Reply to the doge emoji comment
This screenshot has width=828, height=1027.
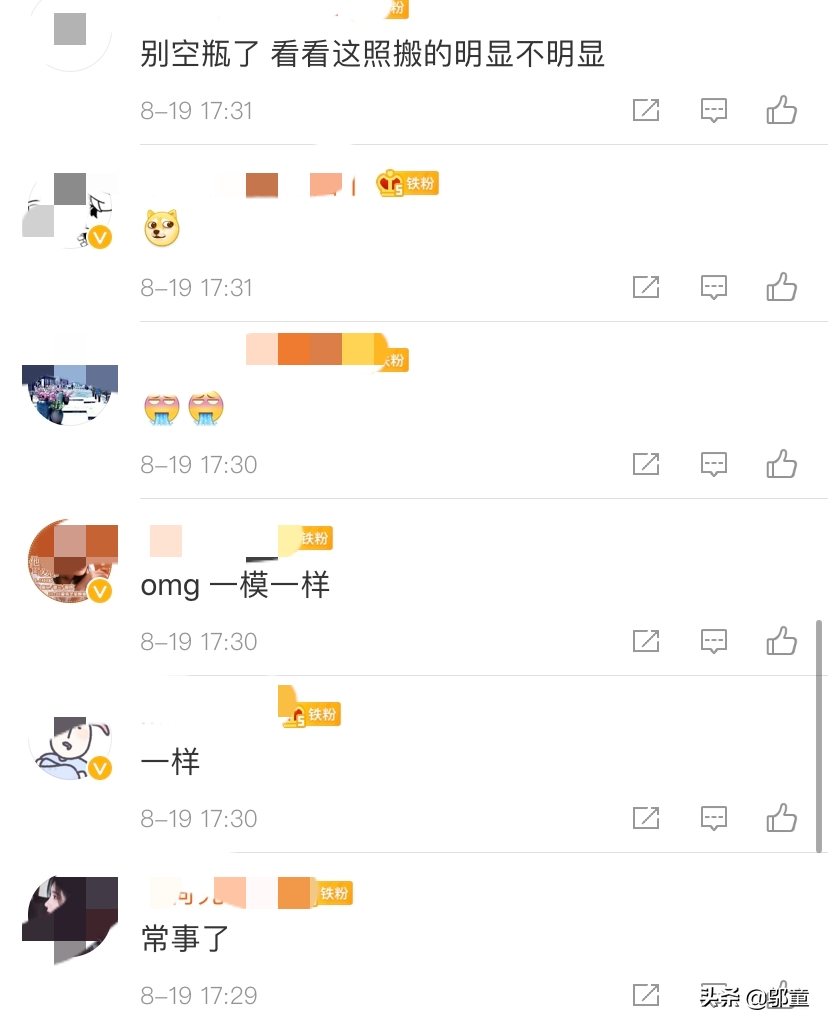coord(713,287)
